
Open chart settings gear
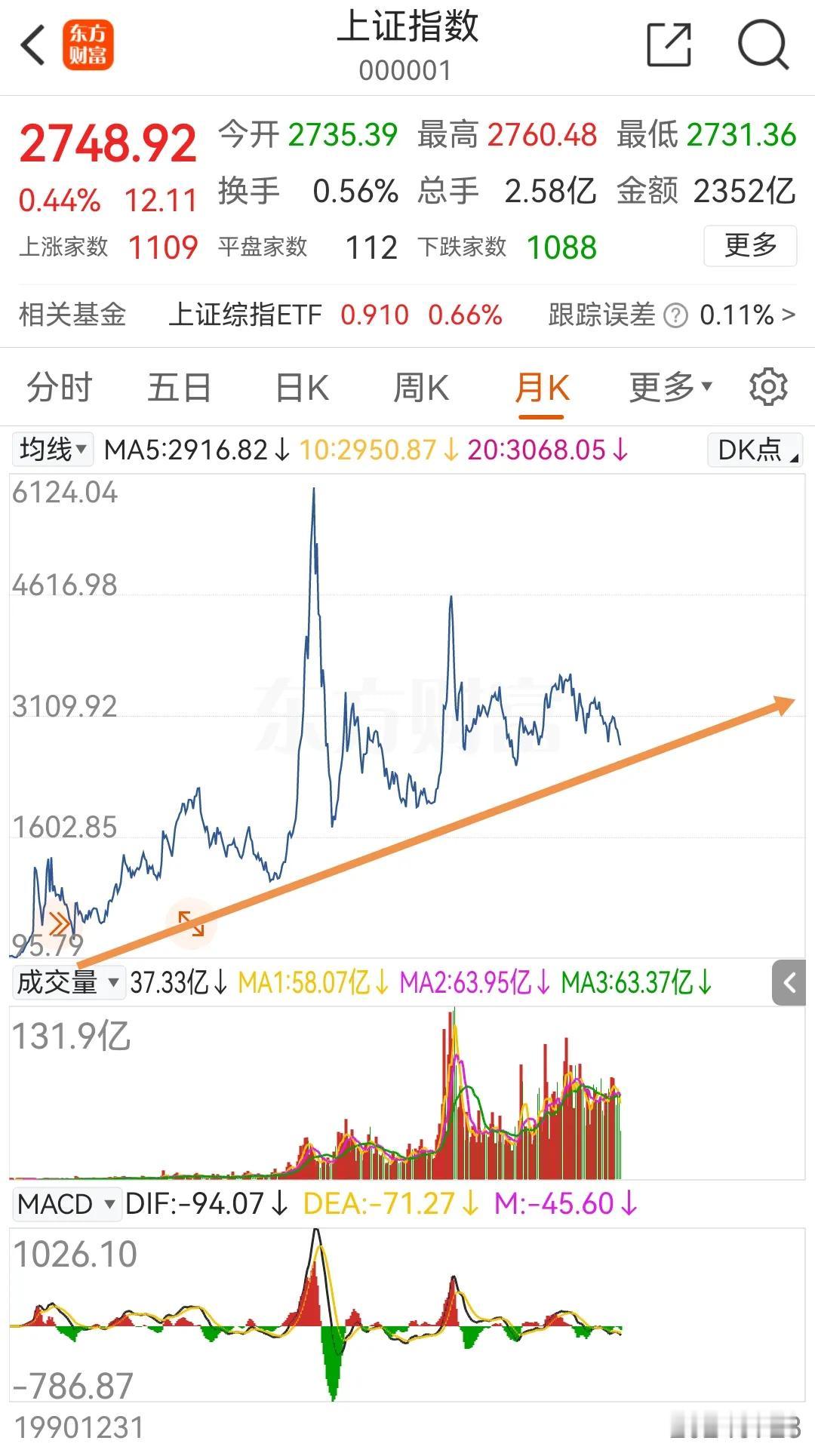pos(768,387)
